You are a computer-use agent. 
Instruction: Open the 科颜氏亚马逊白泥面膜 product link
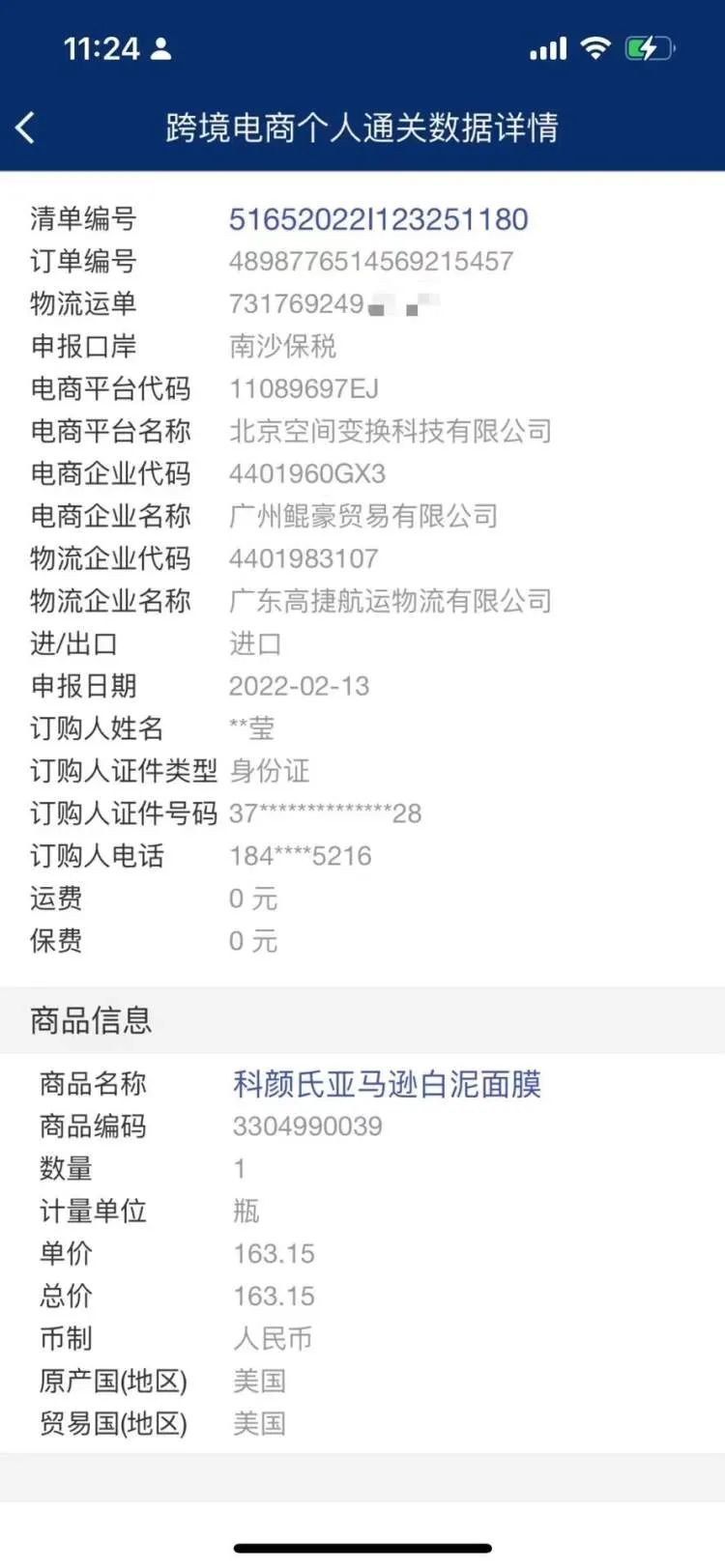(387, 1085)
